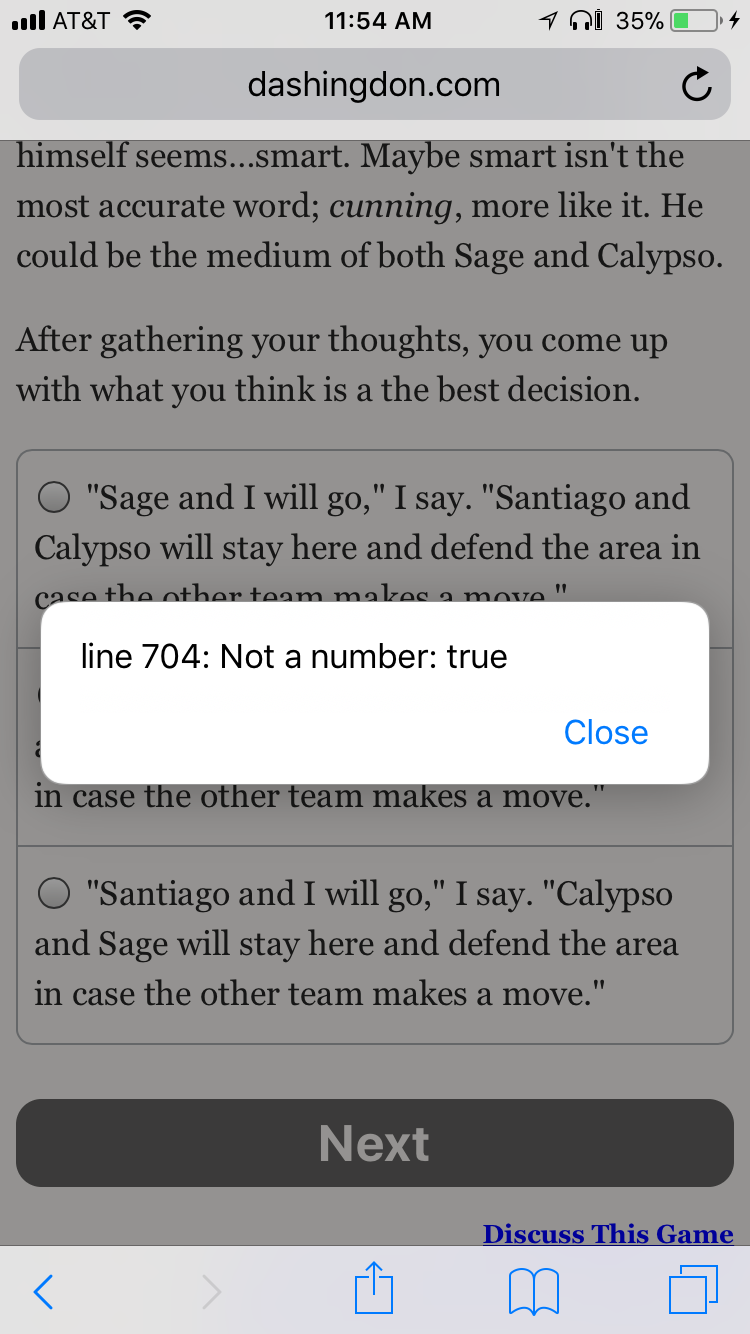Select "Sage and I will go" option
Viewport: 750px width, 1334px height.
point(53,497)
